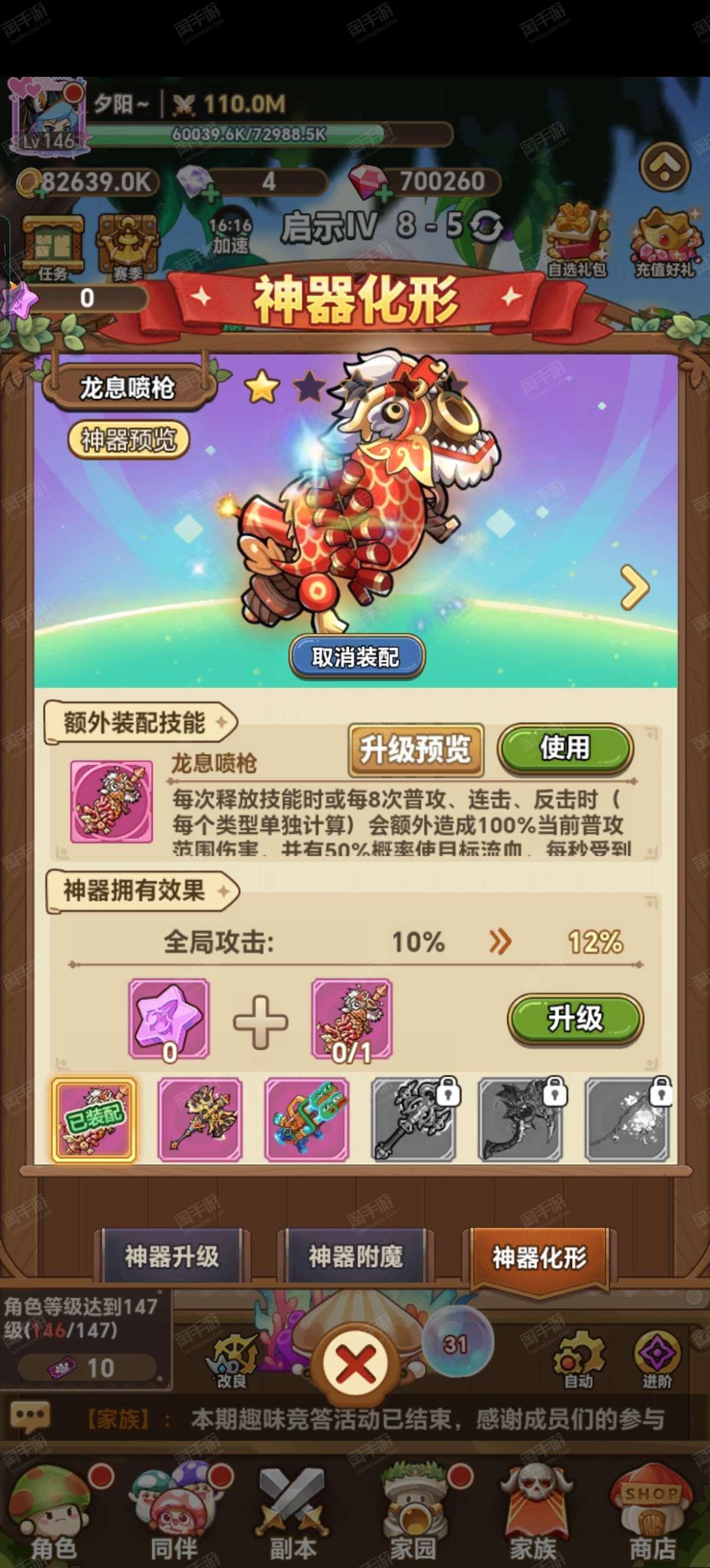Close panel with red X button
Viewport: 710px width, 1568px height.
[356, 1364]
